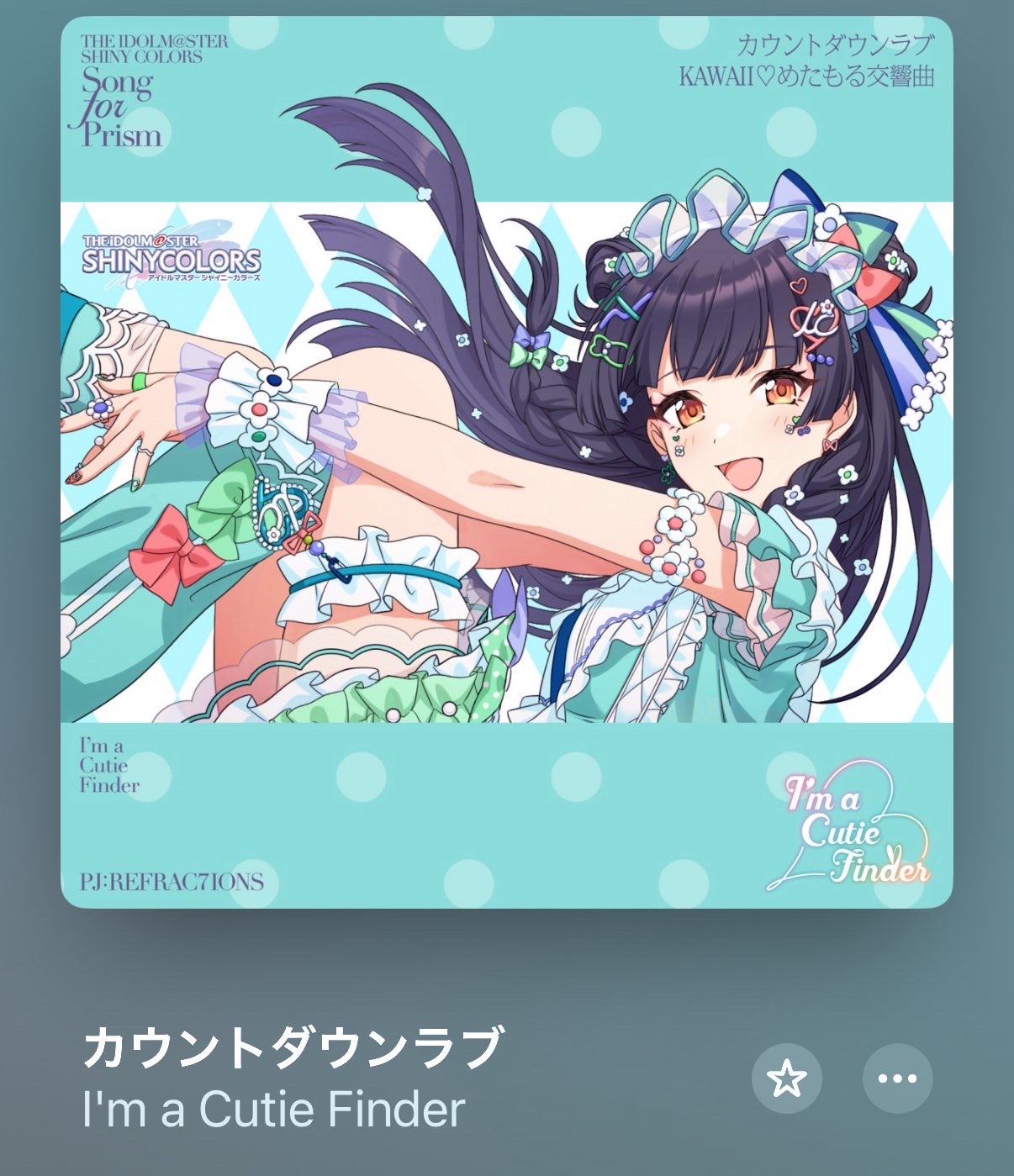Open the I'm a Cutie Finder album link

[x=273, y=1110]
